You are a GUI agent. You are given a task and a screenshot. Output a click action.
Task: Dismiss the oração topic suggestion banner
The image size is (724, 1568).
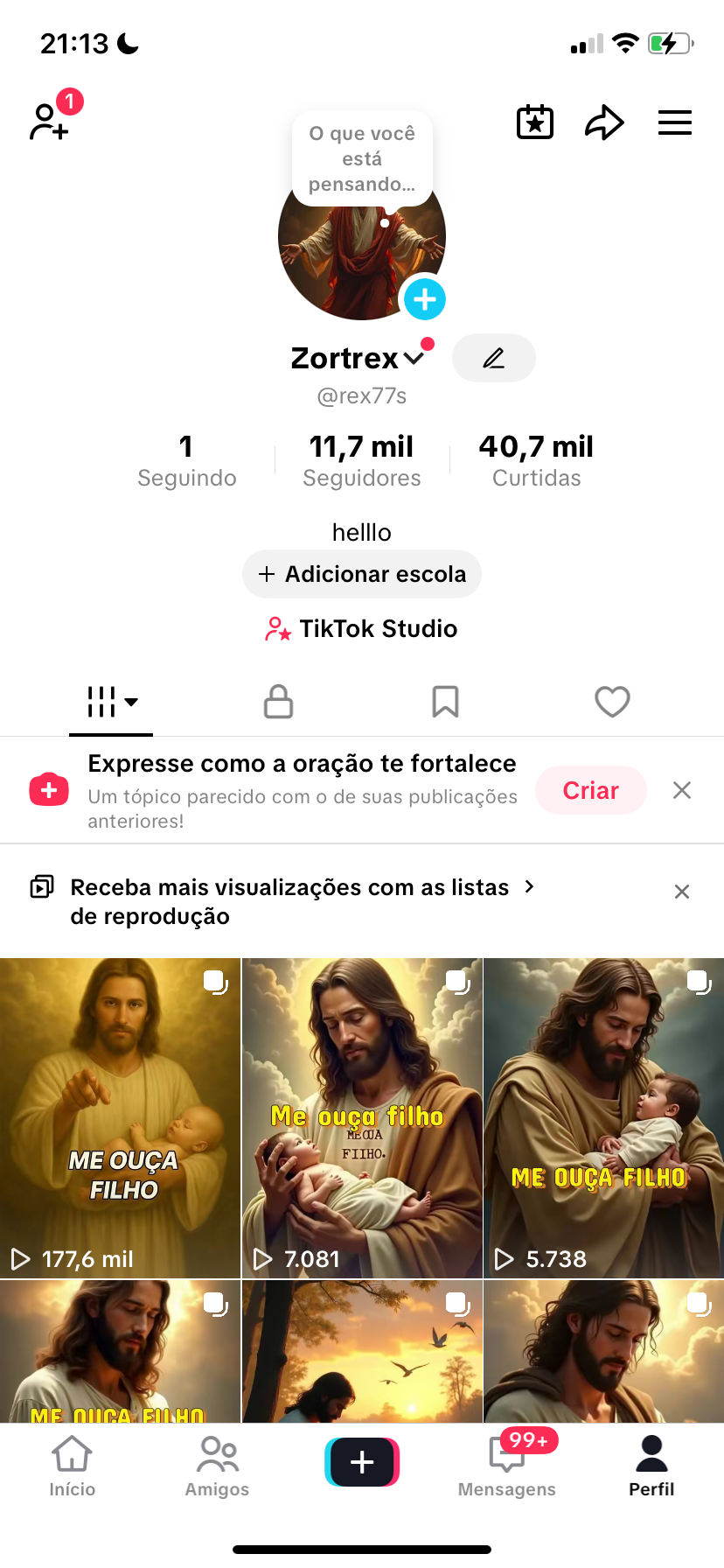click(x=682, y=790)
